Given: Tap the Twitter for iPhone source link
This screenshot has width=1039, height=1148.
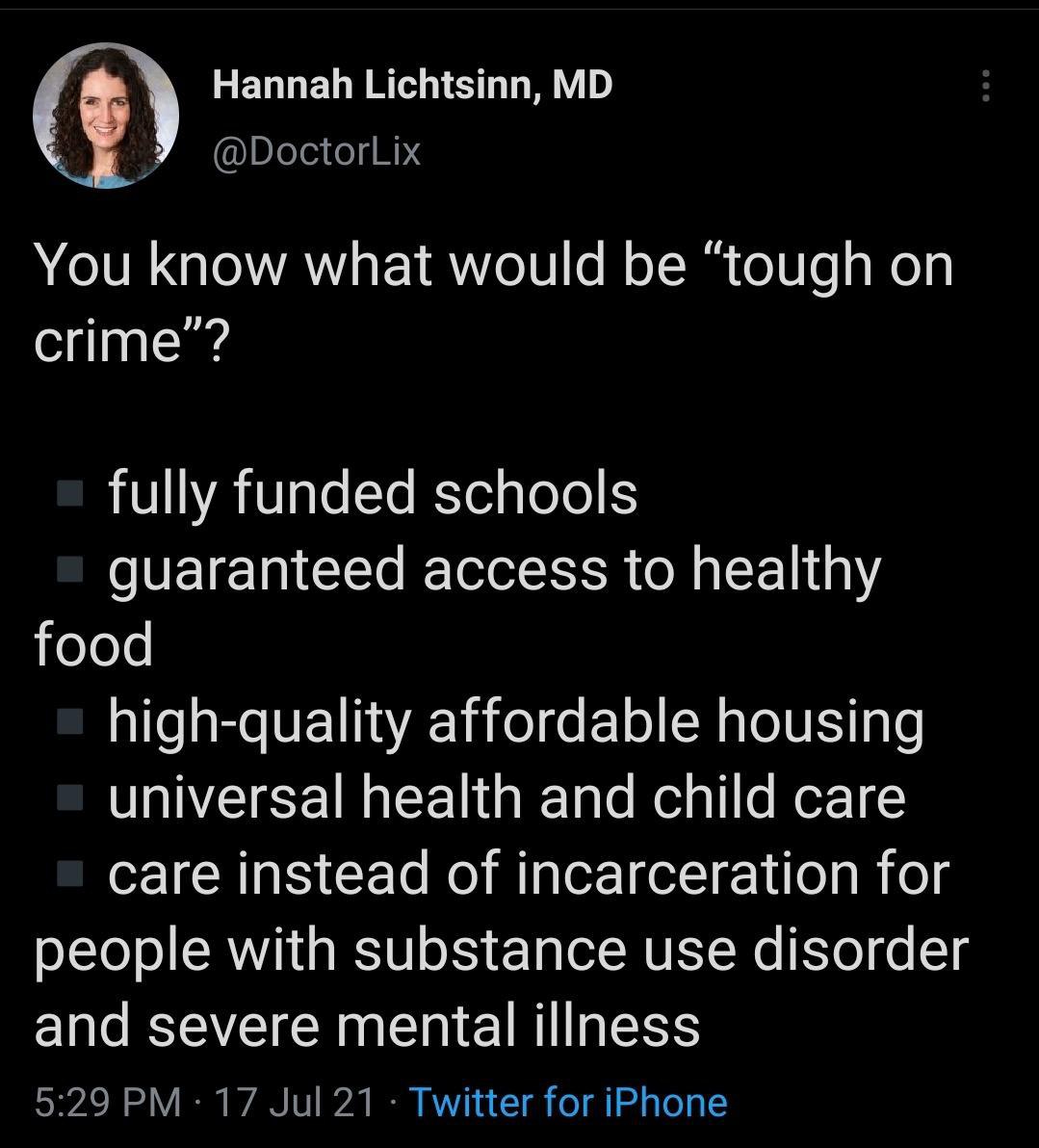Looking at the screenshot, I should (568, 1101).
